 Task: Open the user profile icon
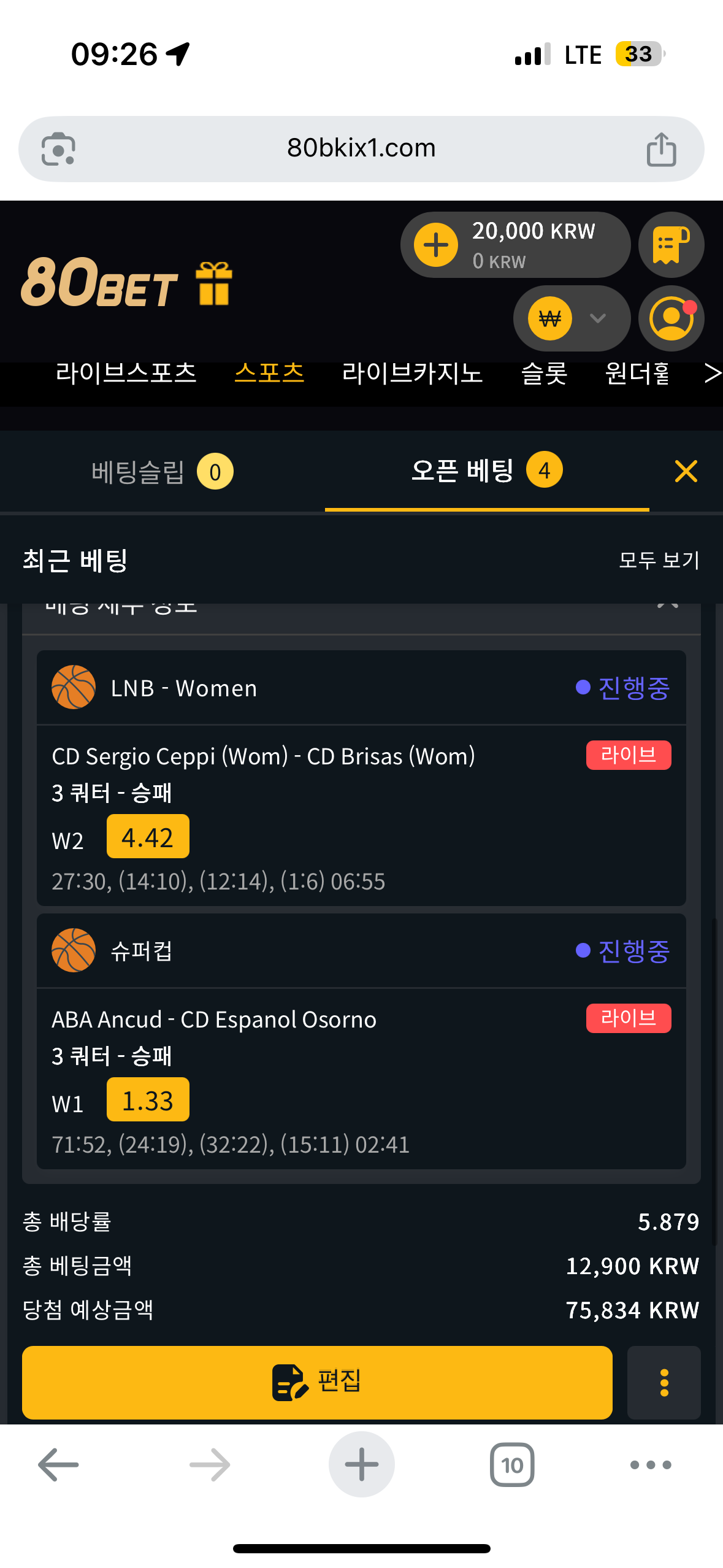[671, 318]
